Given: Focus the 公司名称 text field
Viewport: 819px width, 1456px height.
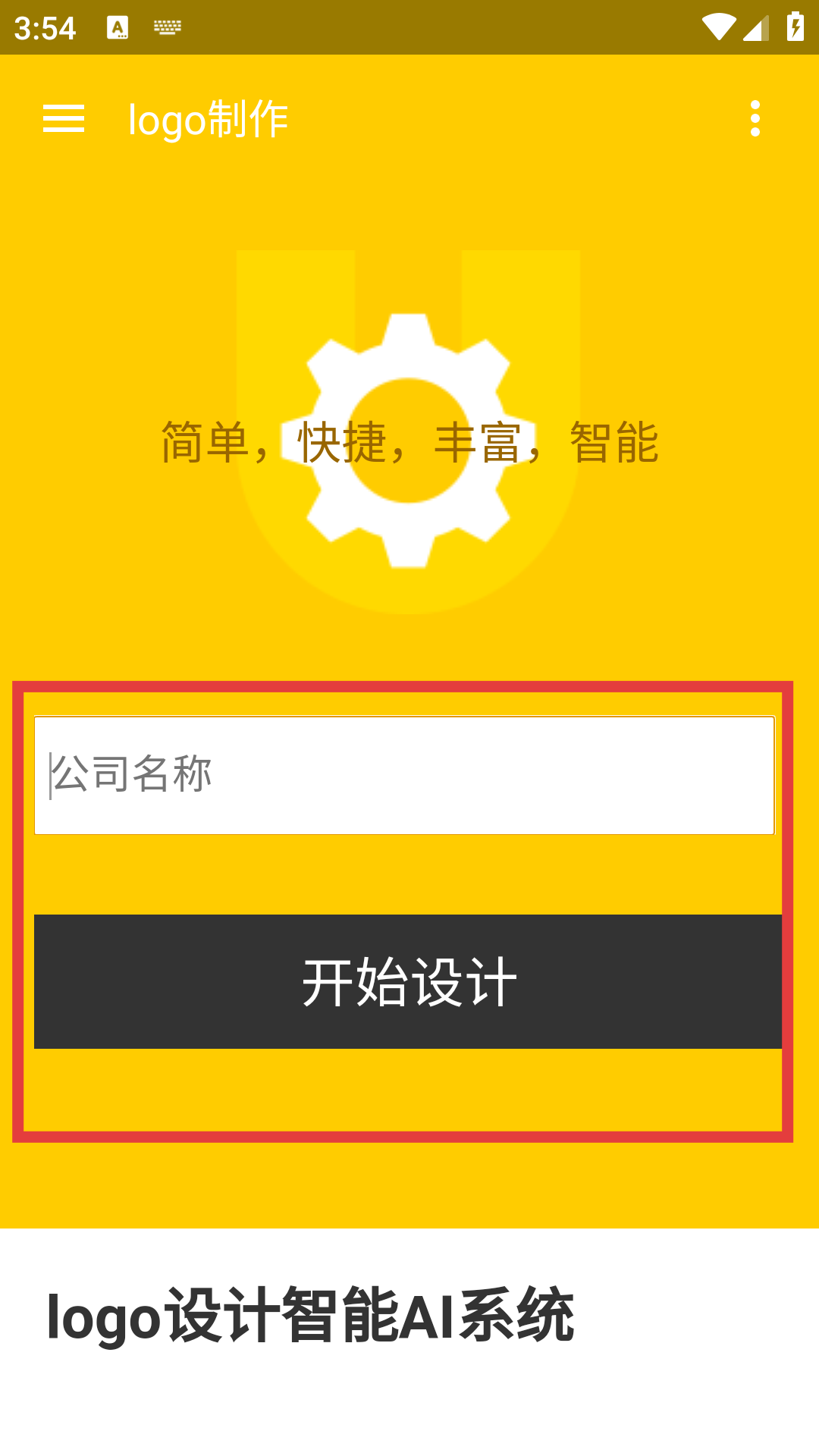Looking at the screenshot, I should pyautogui.click(x=404, y=775).
